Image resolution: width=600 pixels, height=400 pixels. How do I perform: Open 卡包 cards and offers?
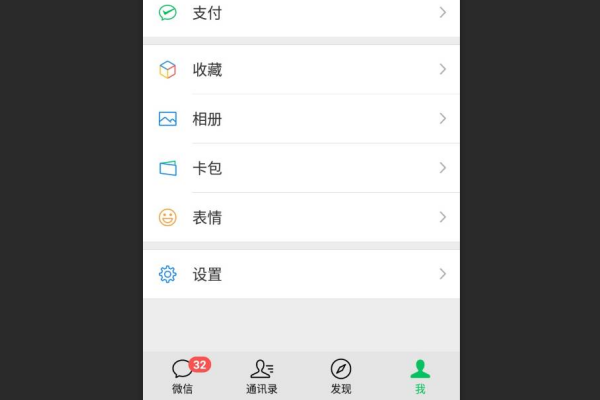tap(300, 168)
